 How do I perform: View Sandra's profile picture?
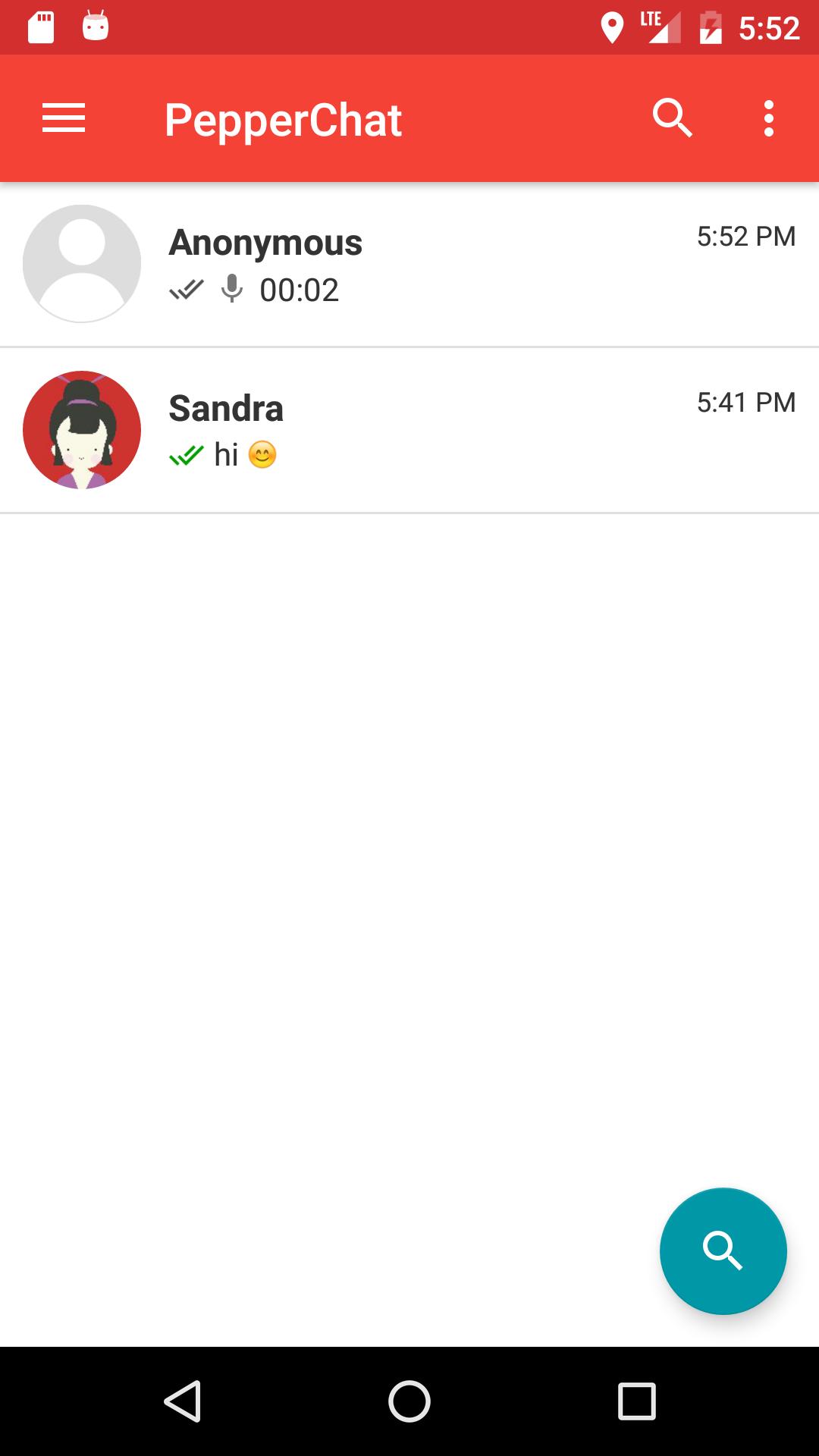click(x=82, y=430)
